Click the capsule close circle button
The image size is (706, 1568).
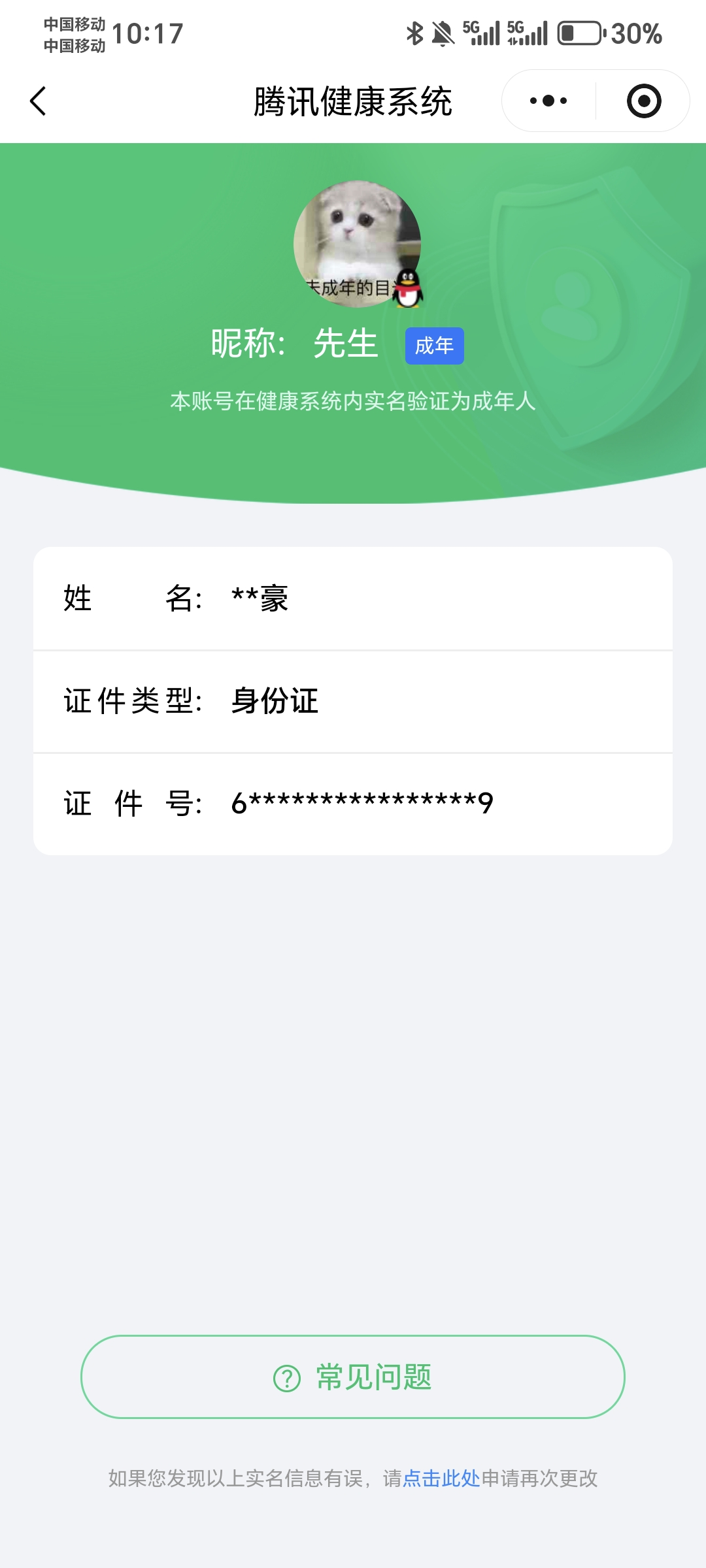643,101
